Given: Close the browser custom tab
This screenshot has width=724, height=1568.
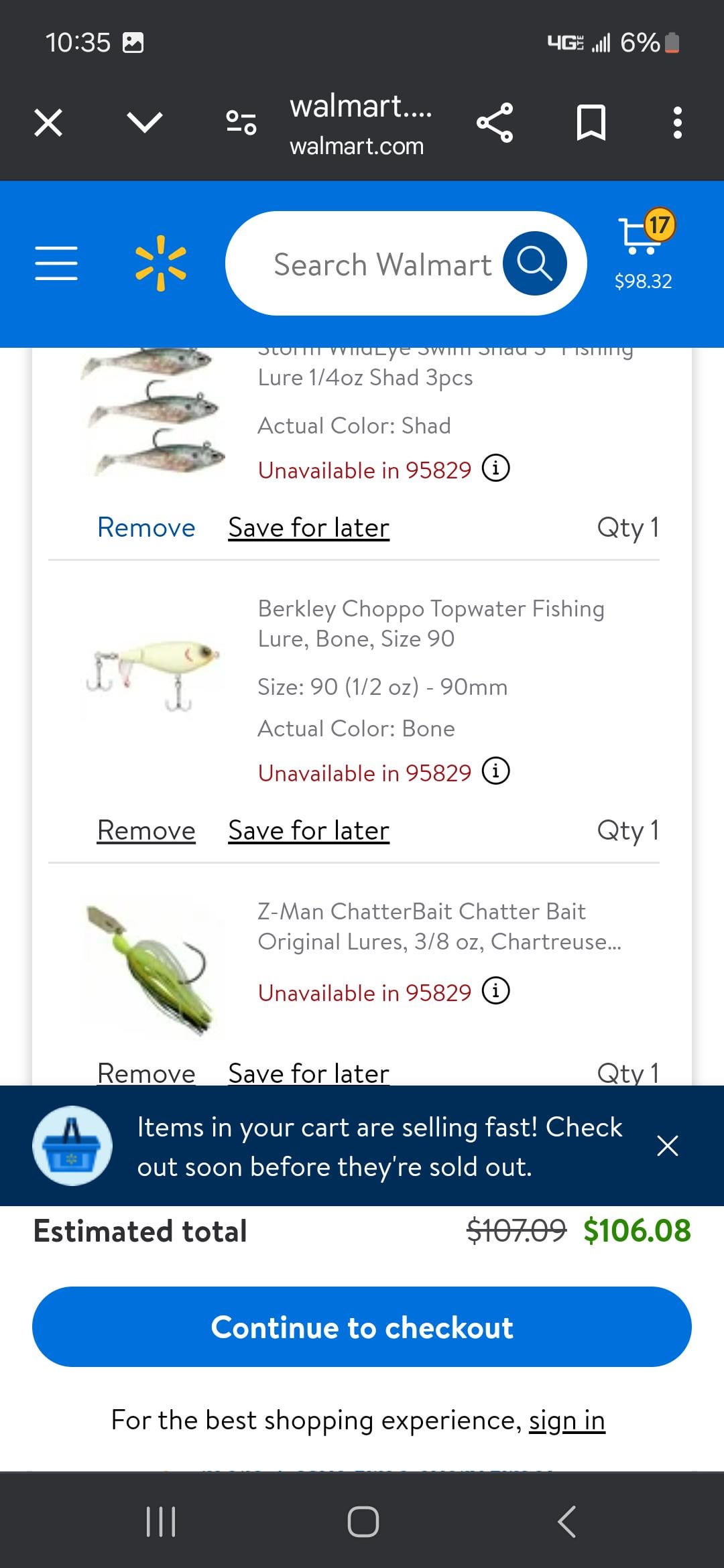Looking at the screenshot, I should click(x=48, y=123).
